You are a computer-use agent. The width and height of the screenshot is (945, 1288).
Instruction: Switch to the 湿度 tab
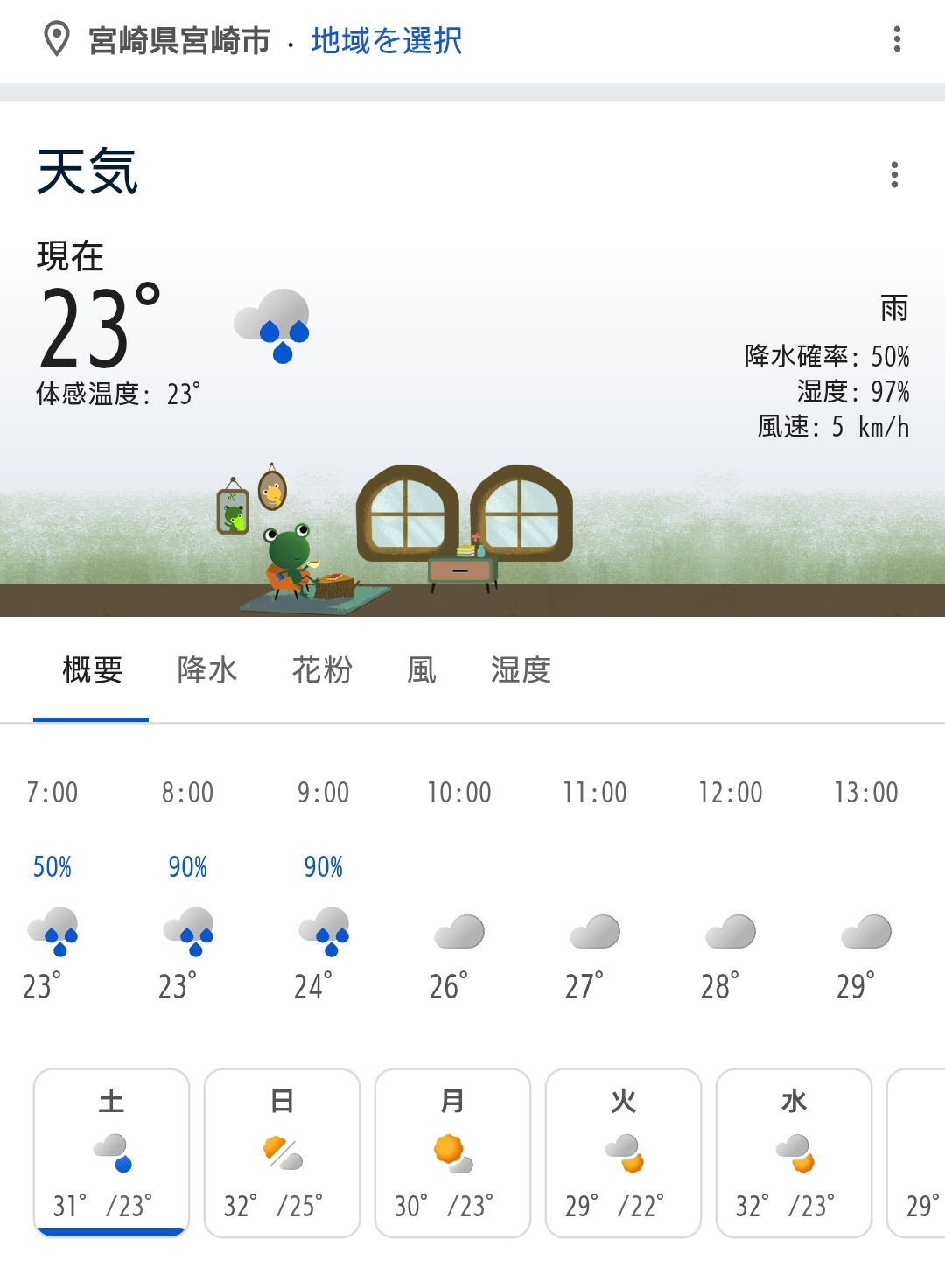click(521, 670)
